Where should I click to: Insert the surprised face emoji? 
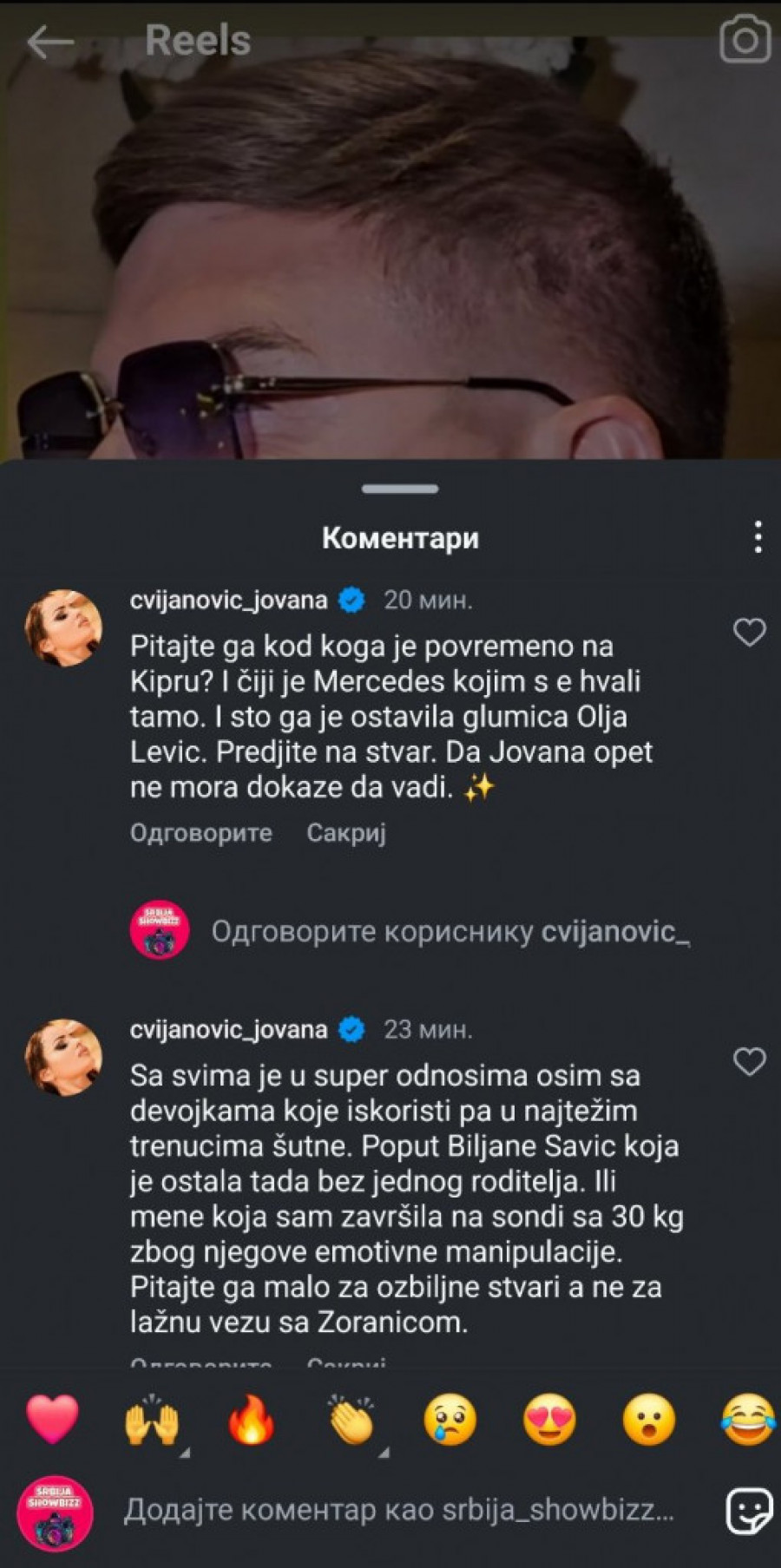648,1420
